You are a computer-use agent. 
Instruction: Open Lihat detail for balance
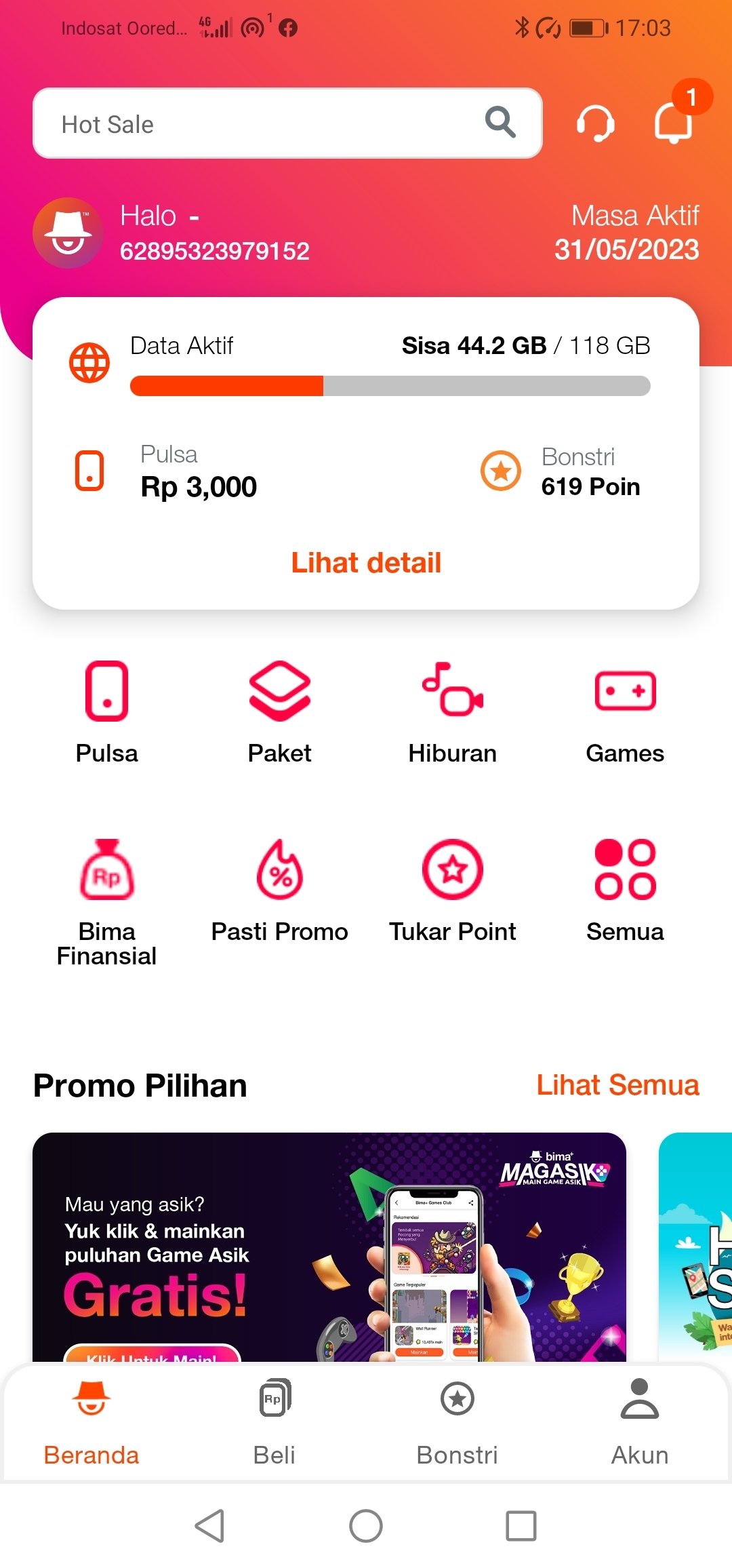point(366,563)
